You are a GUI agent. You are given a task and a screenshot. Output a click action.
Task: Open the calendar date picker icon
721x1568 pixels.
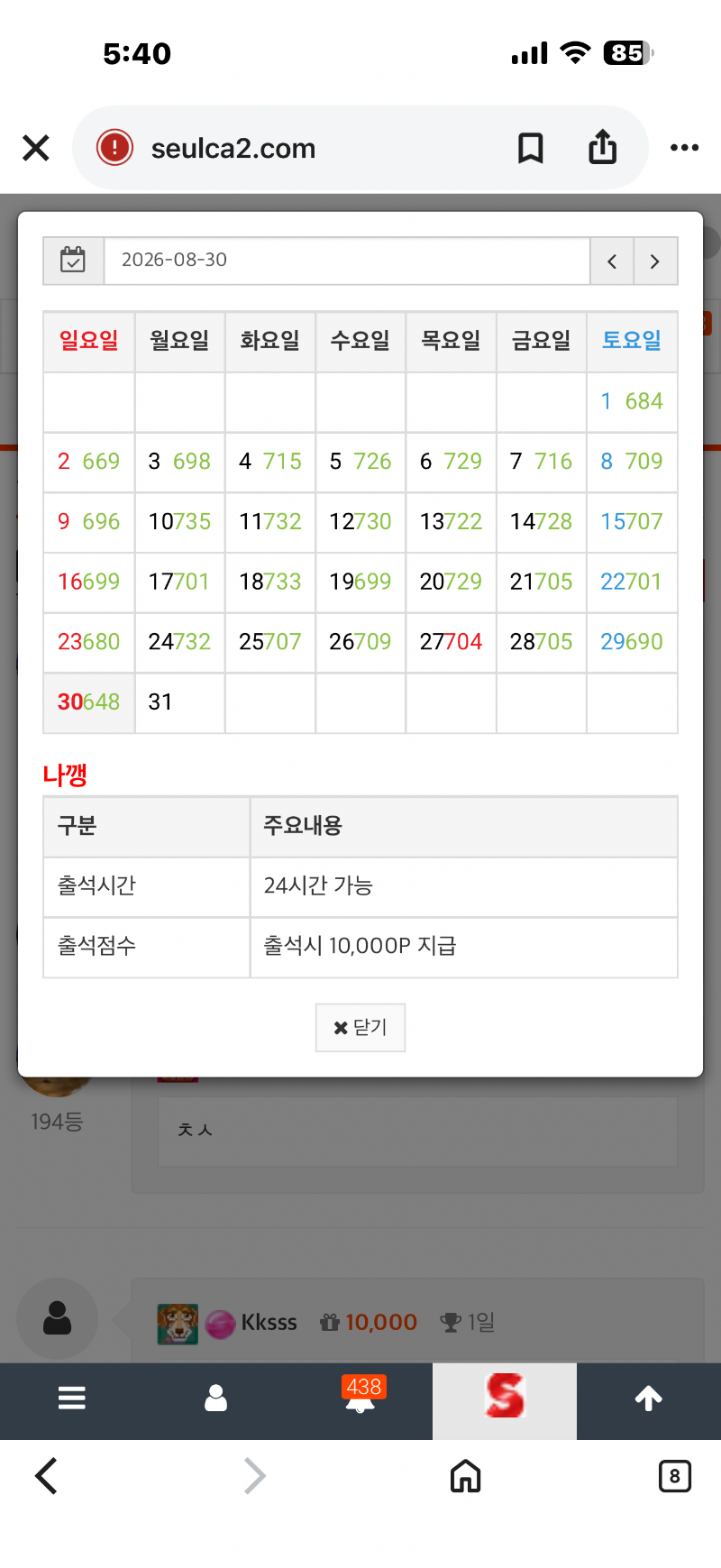[73, 261]
